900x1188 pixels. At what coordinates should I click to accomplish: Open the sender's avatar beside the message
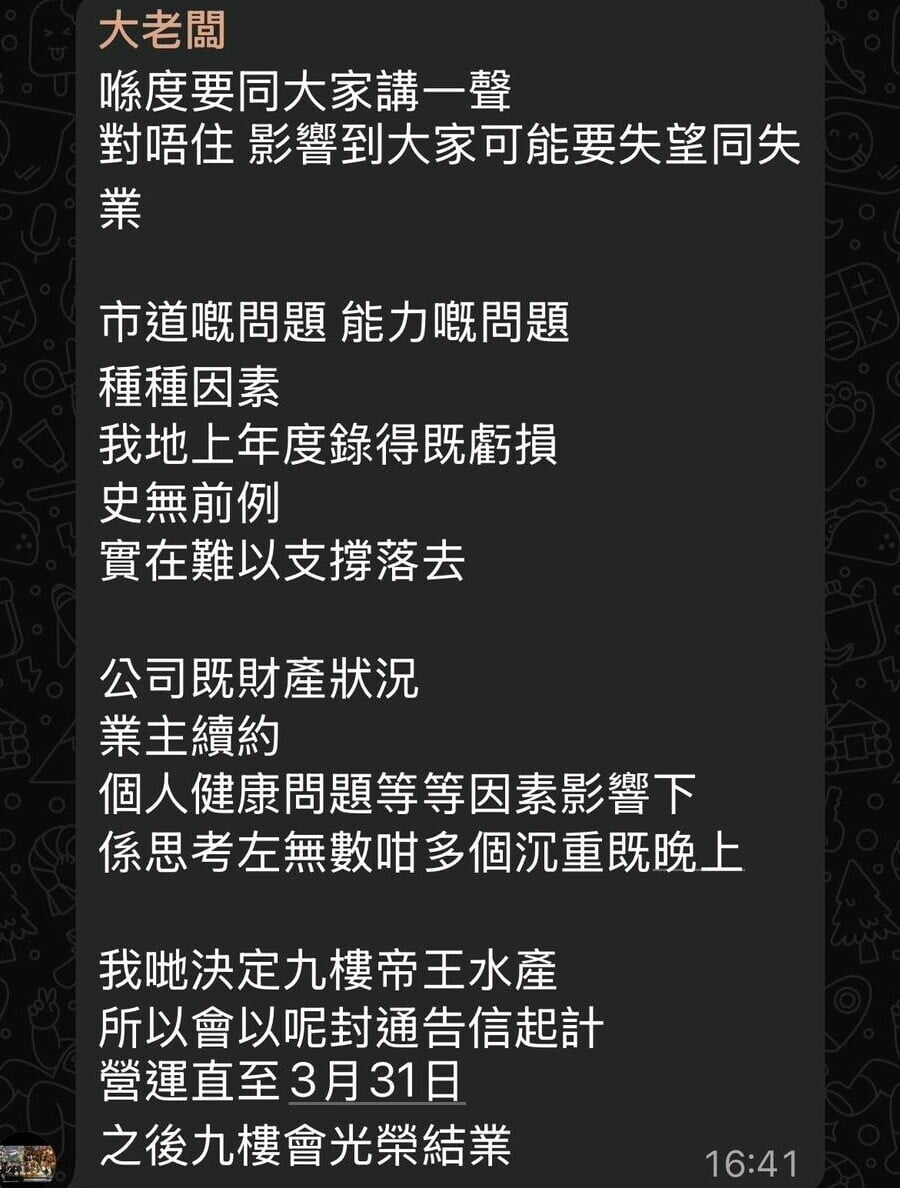[x=28, y=1164]
